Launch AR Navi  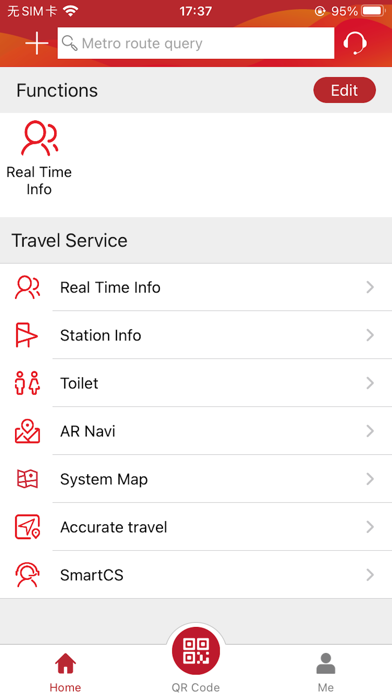tap(196, 431)
